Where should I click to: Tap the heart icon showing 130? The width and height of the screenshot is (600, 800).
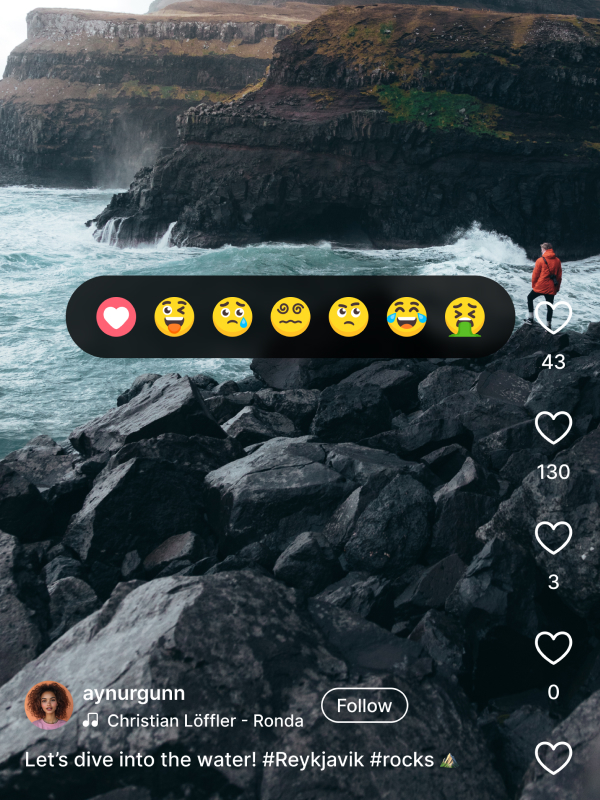(553, 428)
